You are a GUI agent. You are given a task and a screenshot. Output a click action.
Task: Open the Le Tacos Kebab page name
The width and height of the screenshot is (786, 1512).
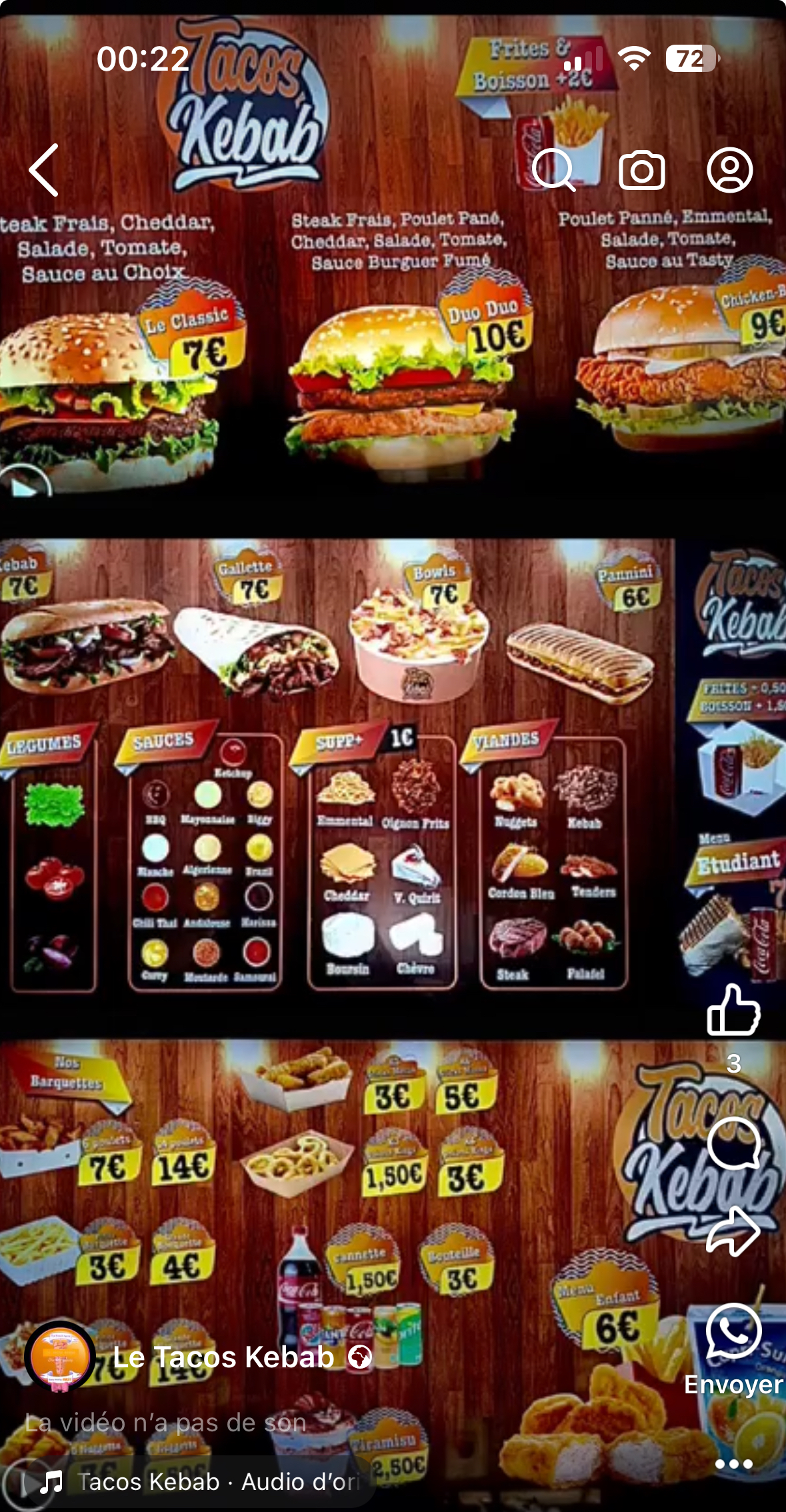coord(223,1357)
